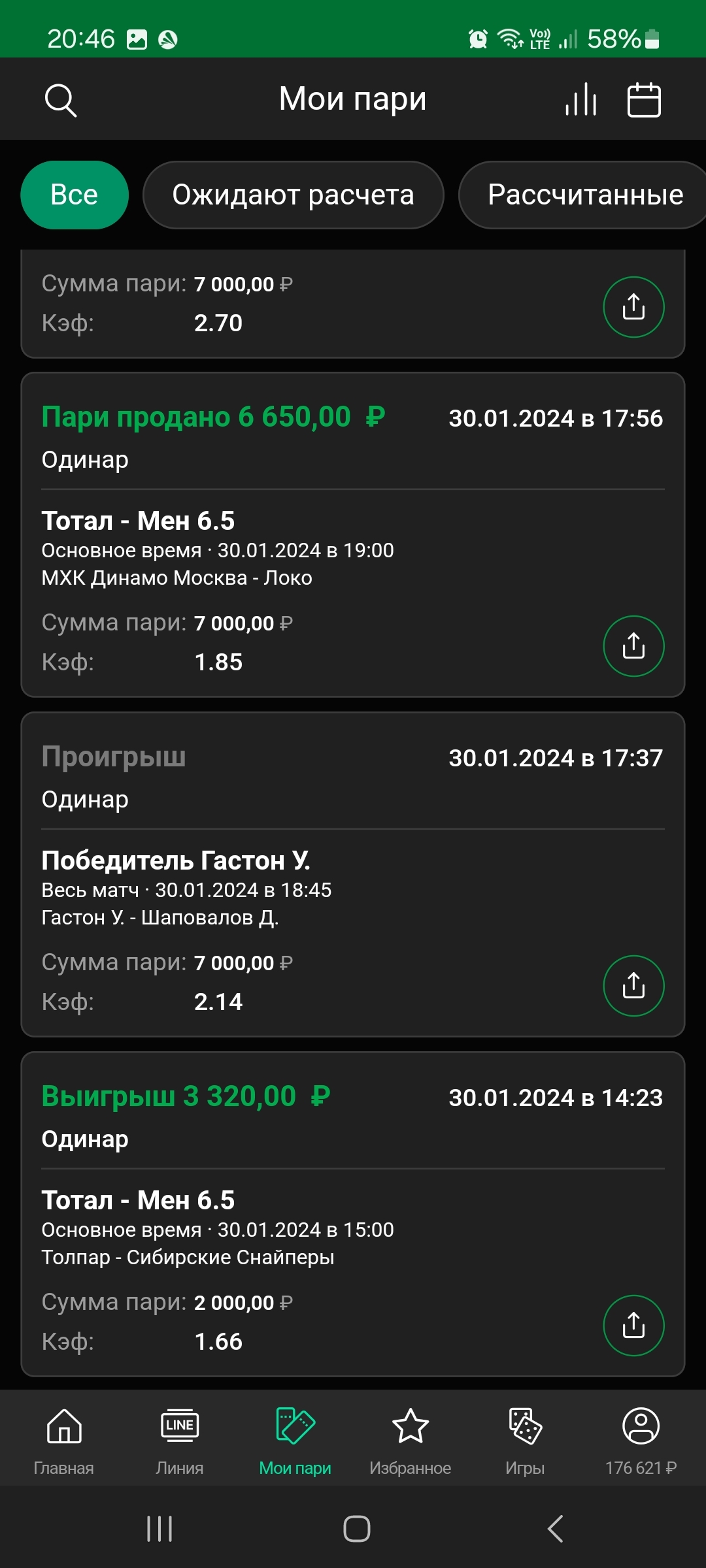Tap the system home button
Image resolution: width=706 pixels, height=1568 pixels.
[357, 1528]
